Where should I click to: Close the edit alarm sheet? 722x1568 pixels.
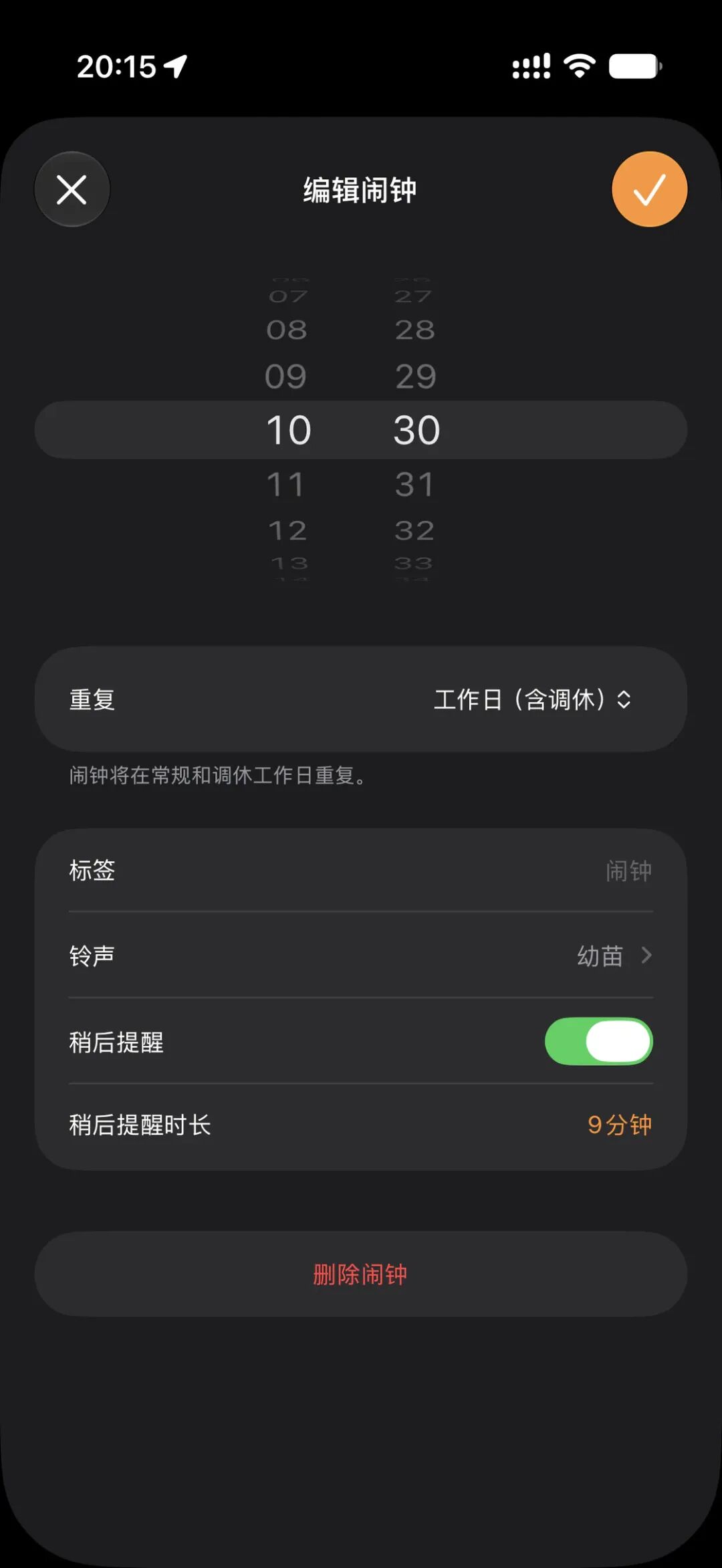click(72, 189)
